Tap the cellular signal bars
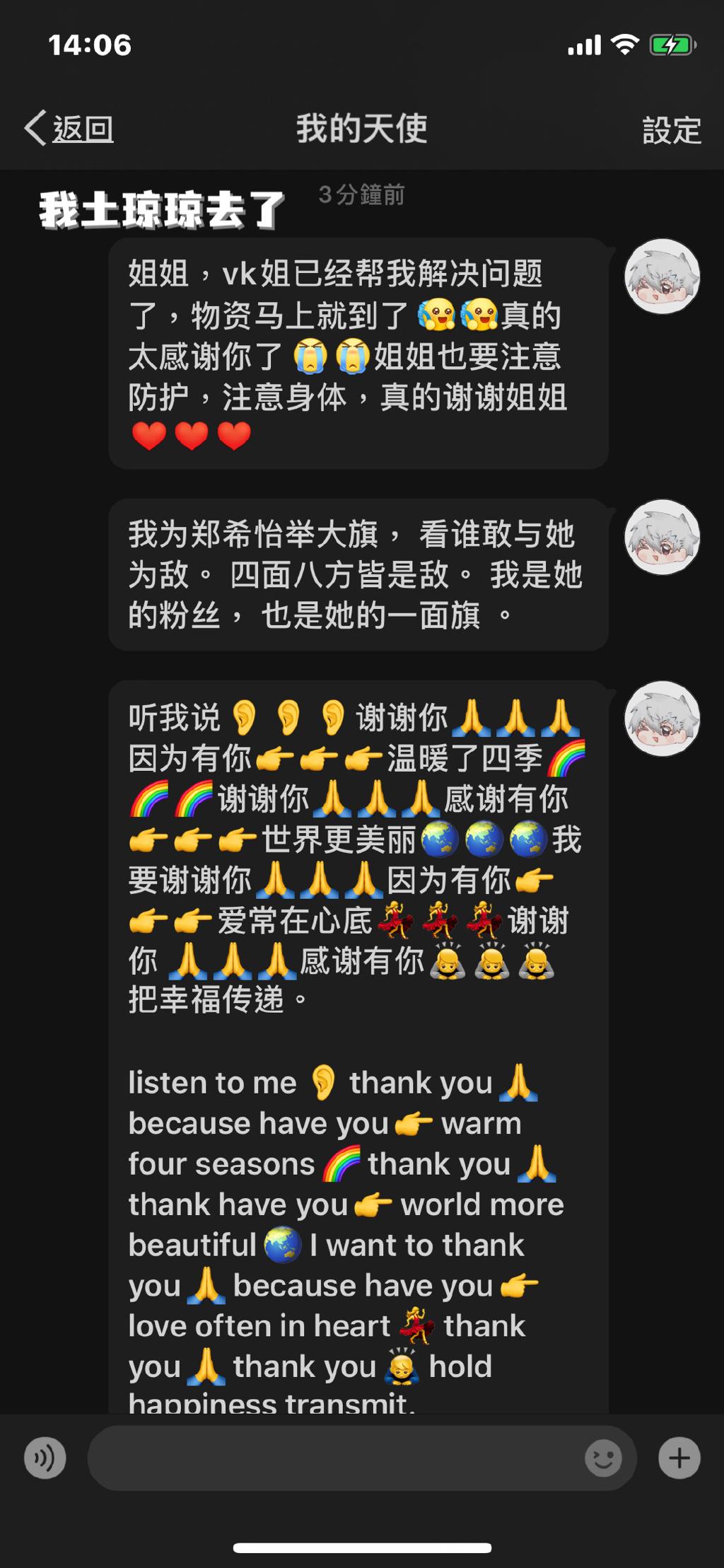This screenshot has width=724, height=1568. coord(585,45)
